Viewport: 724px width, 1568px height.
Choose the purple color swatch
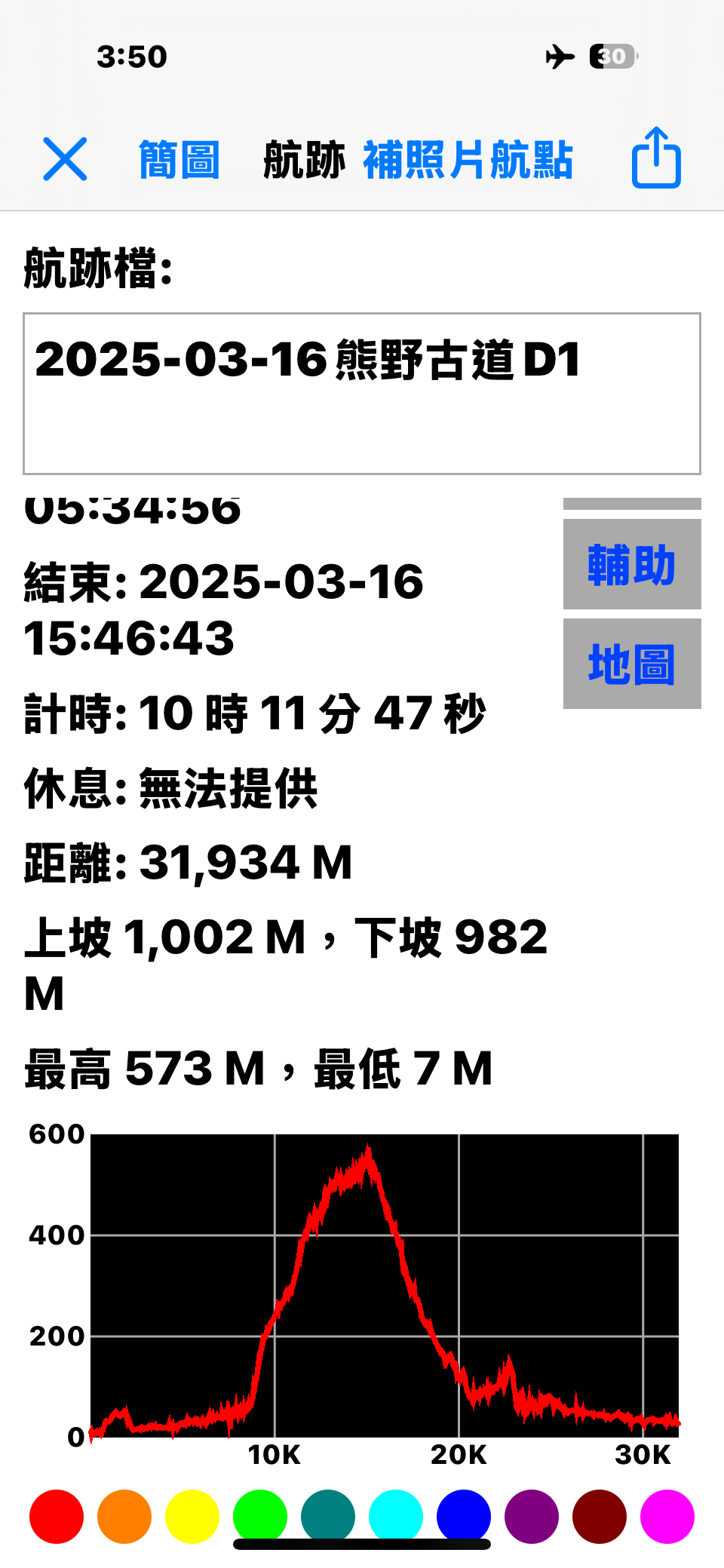tap(532, 1517)
